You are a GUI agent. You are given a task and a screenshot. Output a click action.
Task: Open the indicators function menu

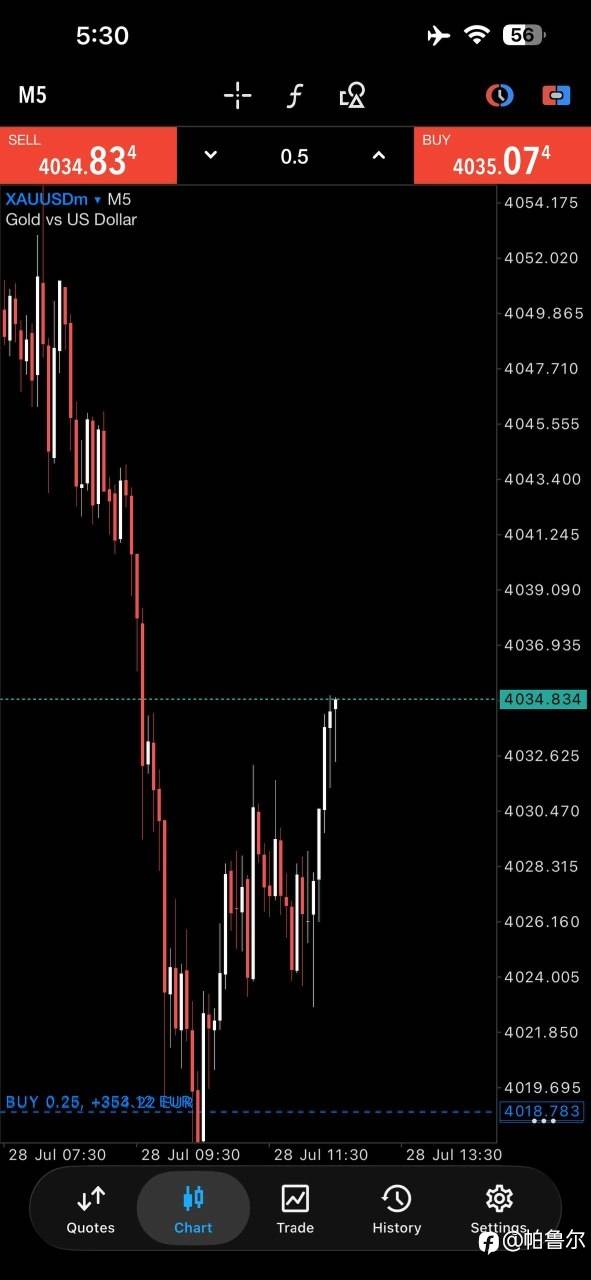pyautogui.click(x=295, y=96)
